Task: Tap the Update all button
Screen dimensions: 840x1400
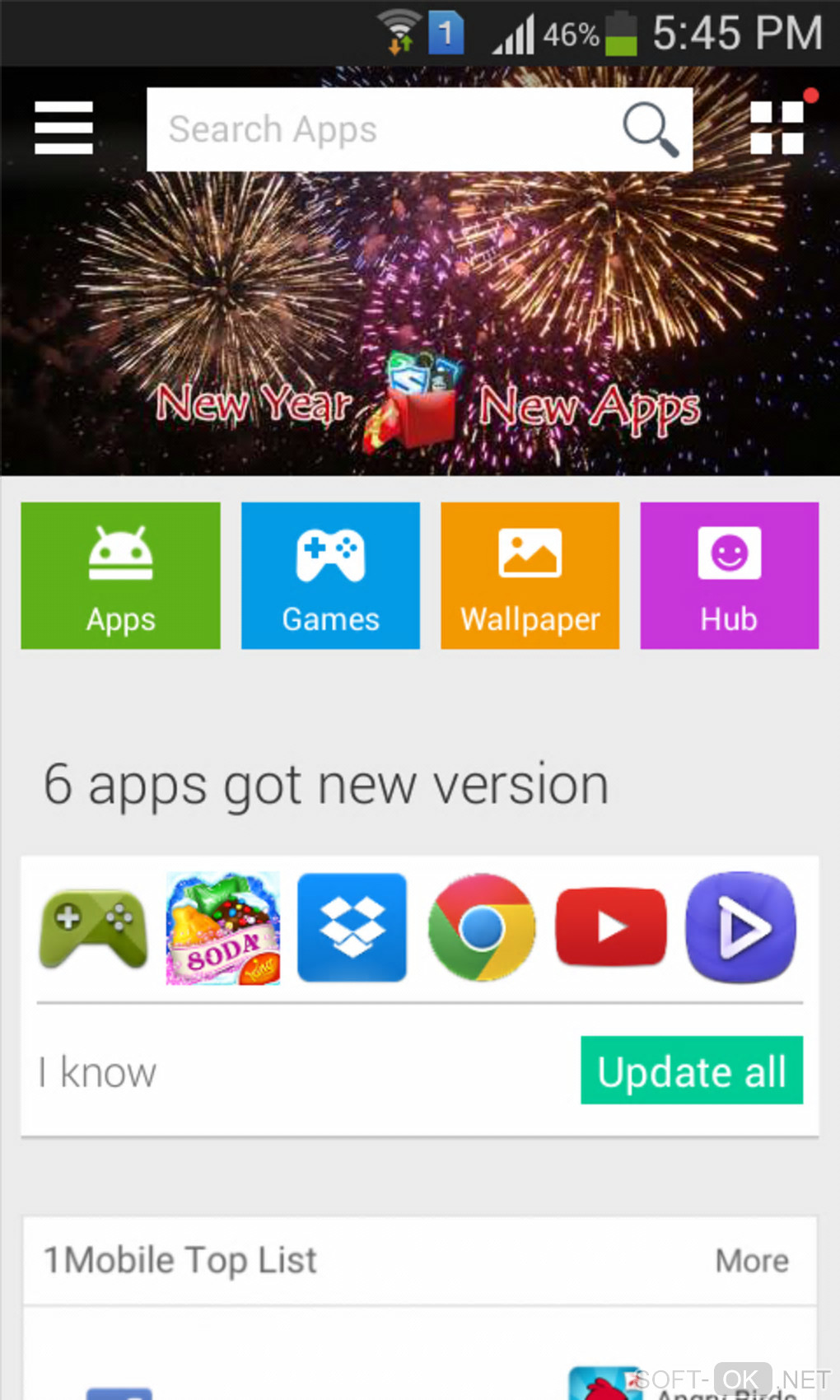Action: pyautogui.click(x=691, y=1071)
